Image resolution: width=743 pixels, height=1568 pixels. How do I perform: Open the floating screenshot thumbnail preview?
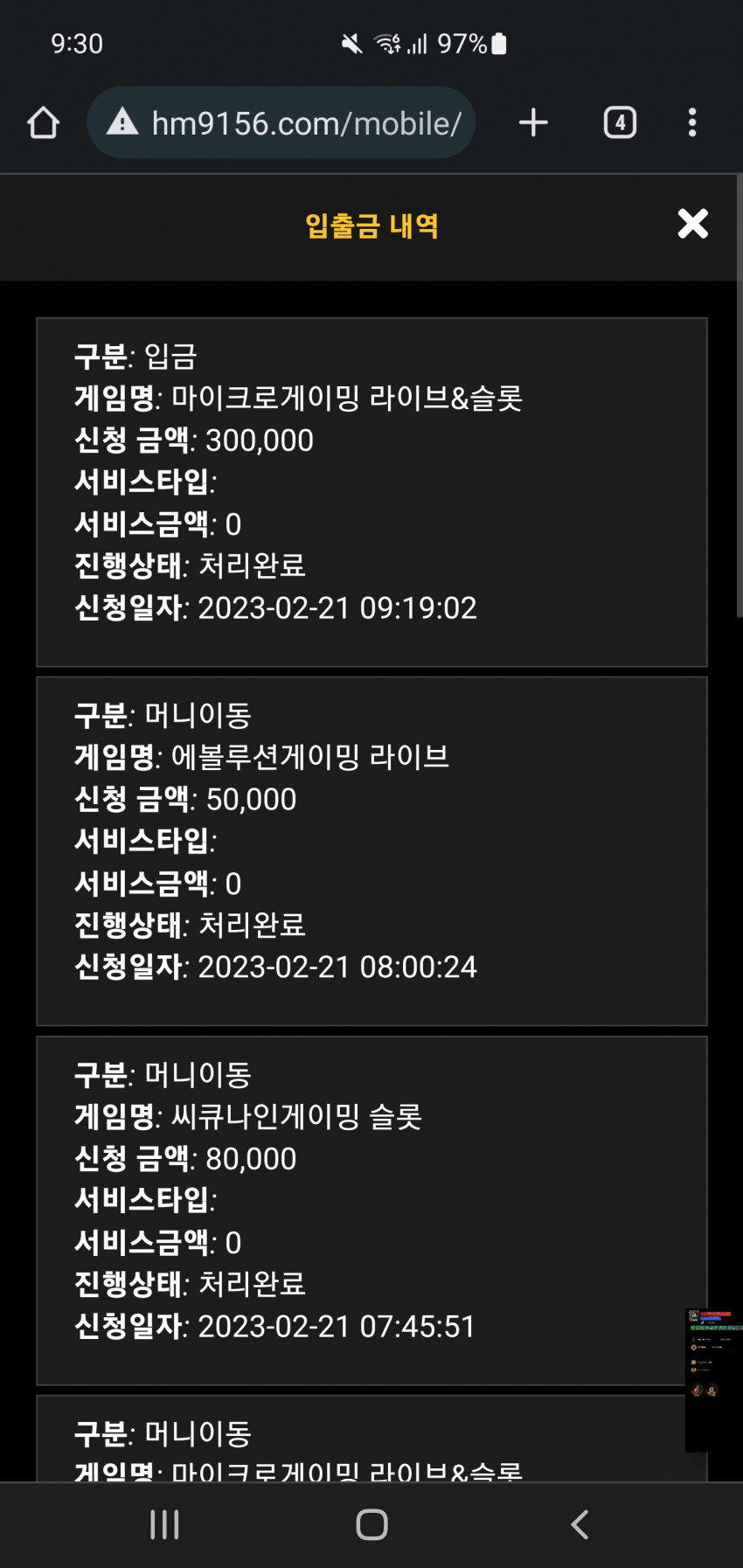point(712,1379)
